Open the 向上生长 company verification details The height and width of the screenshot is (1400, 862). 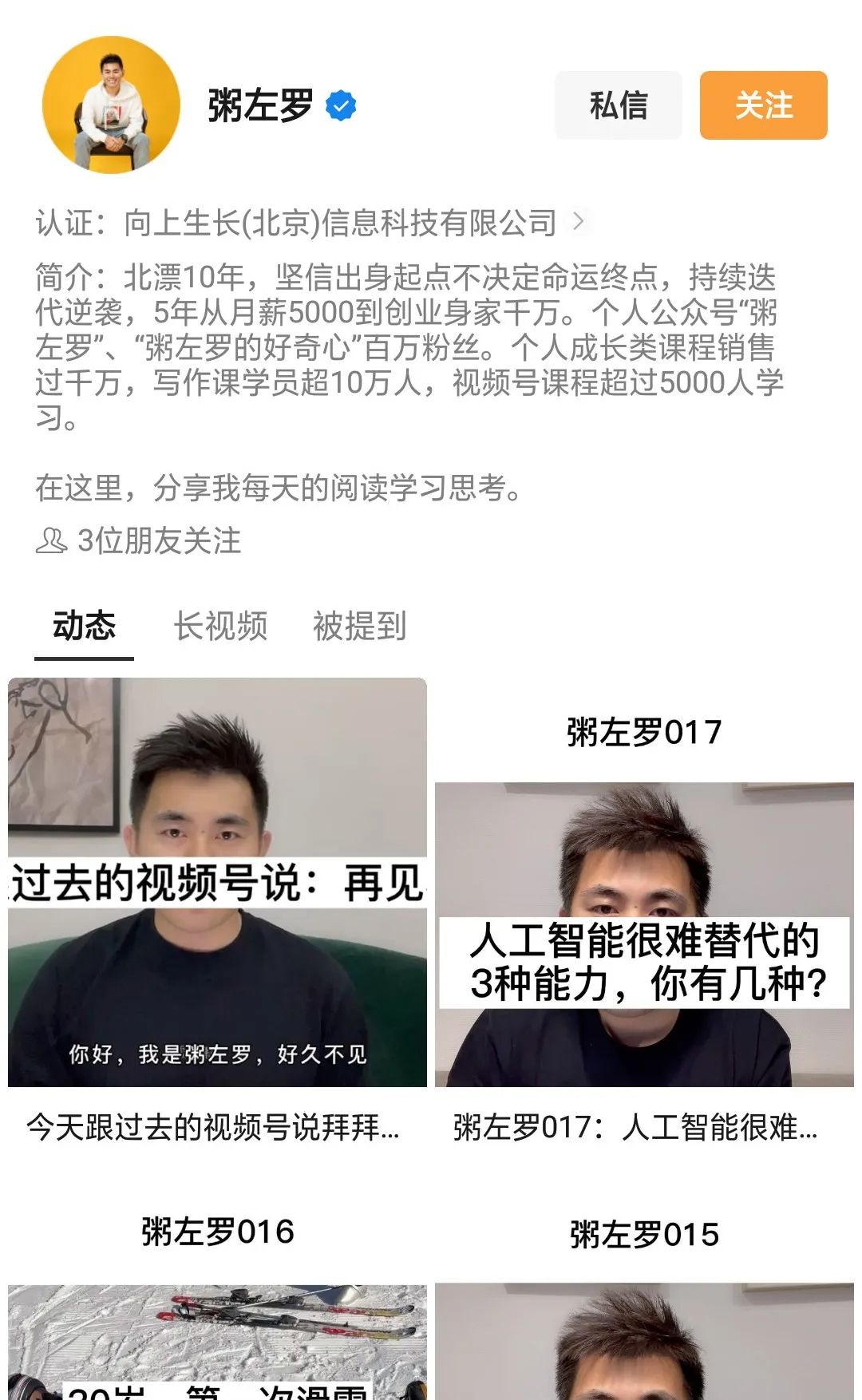[x=311, y=223]
